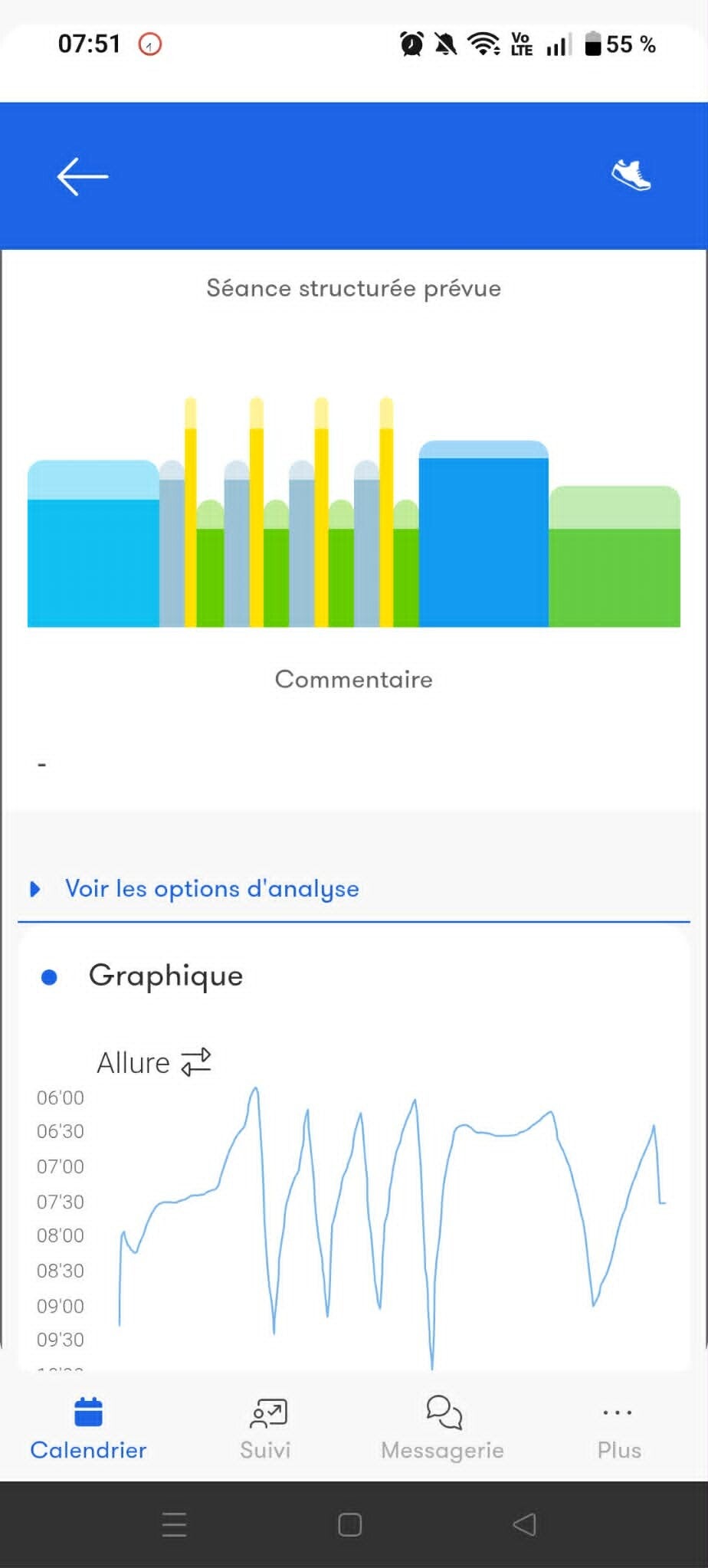Go to the home screen
This screenshot has height=1568, width=708.
pyautogui.click(x=349, y=1524)
